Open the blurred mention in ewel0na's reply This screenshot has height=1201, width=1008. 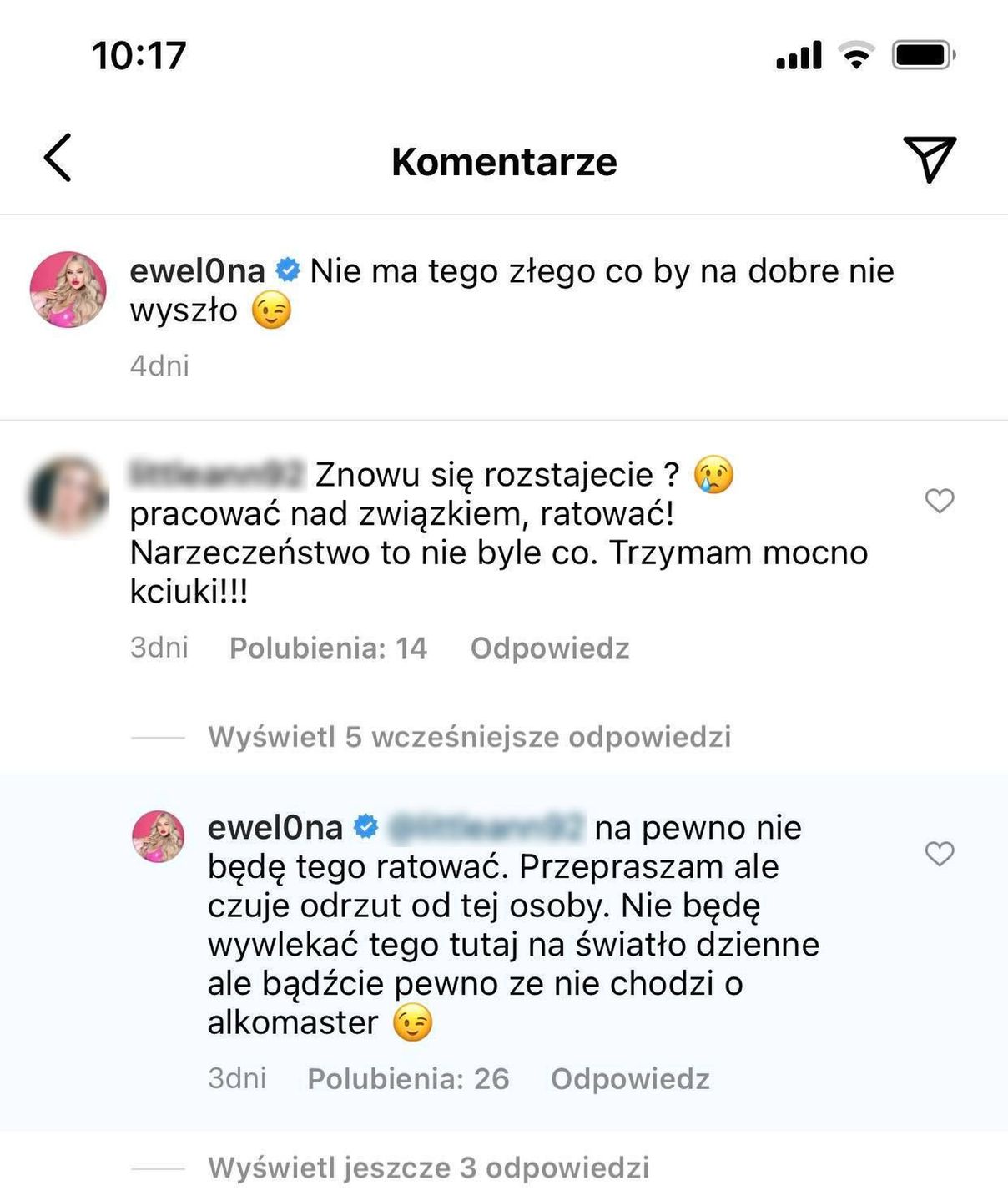pos(486,828)
